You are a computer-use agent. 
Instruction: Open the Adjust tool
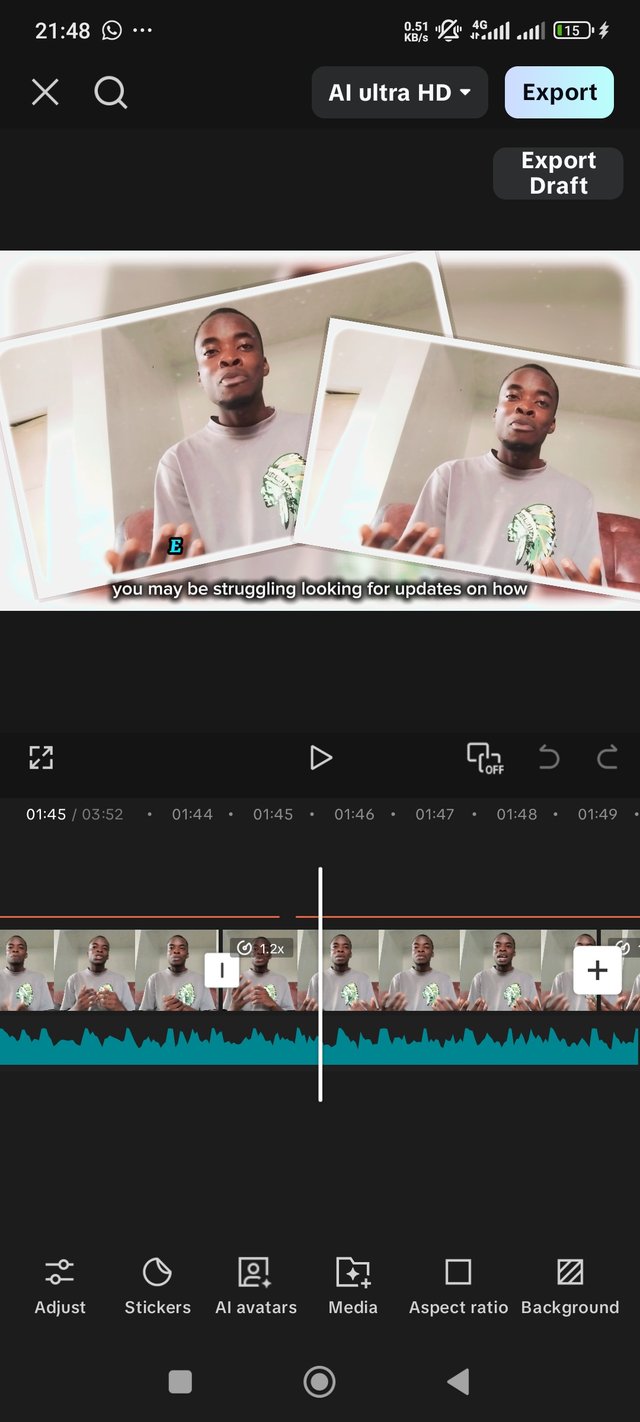coord(60,1286)
